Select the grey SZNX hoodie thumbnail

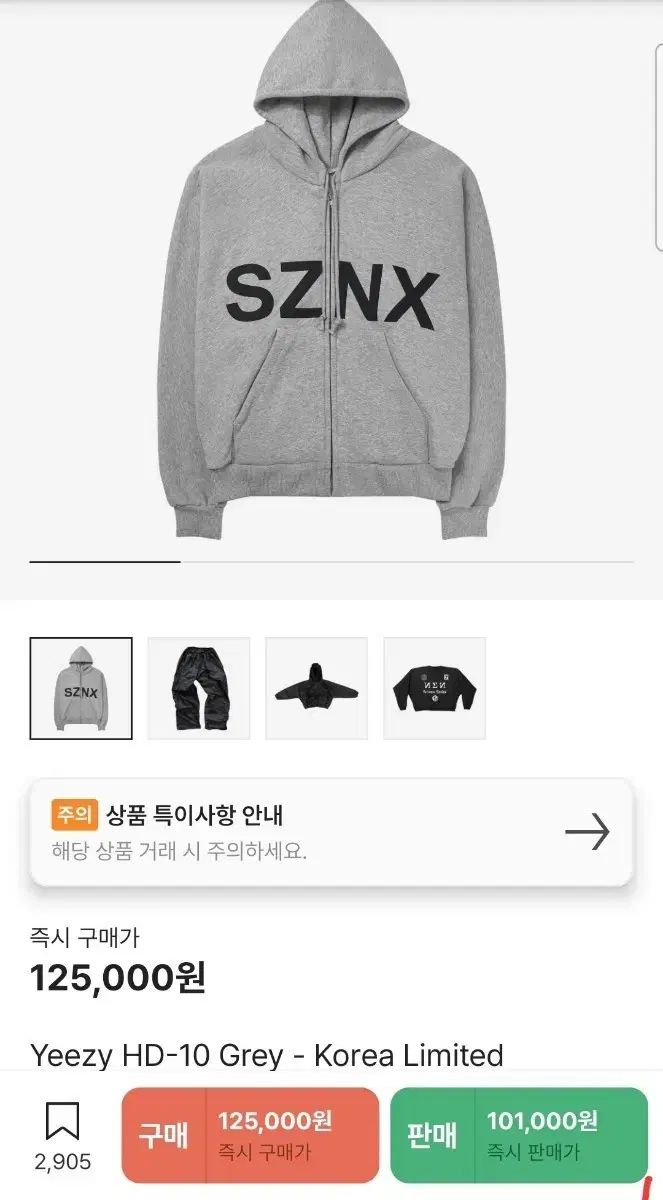coord(81,688)
